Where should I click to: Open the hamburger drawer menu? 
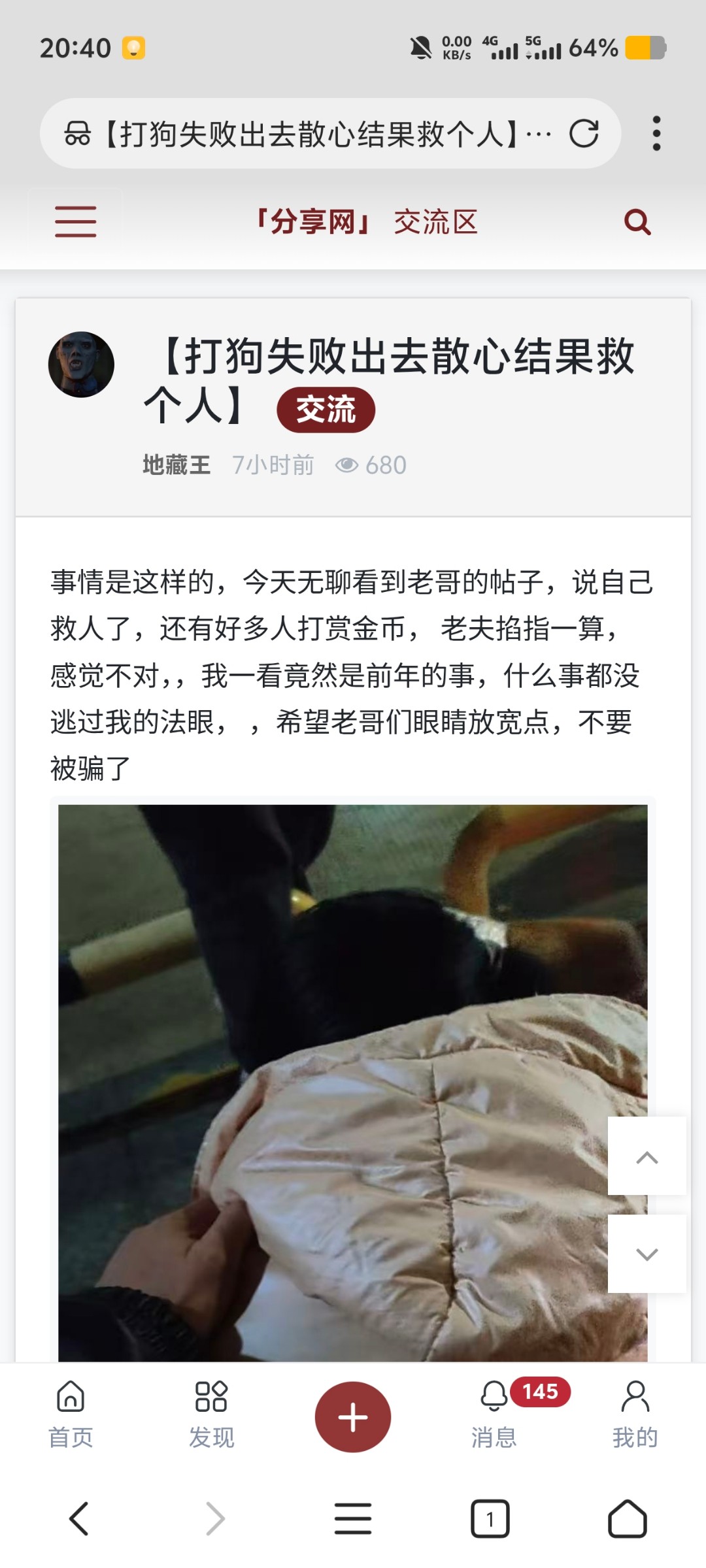[76, 221]
